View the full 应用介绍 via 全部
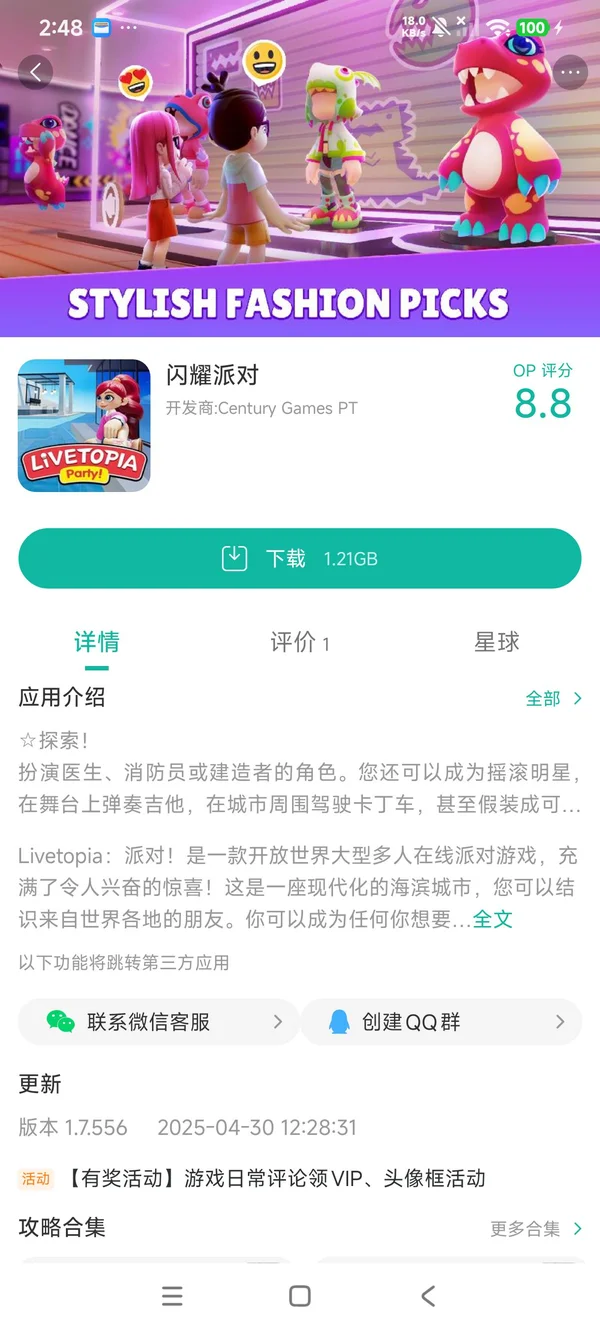Image resolution: width=600 pixels, height=1333 pixels. [x=553, y=699]
